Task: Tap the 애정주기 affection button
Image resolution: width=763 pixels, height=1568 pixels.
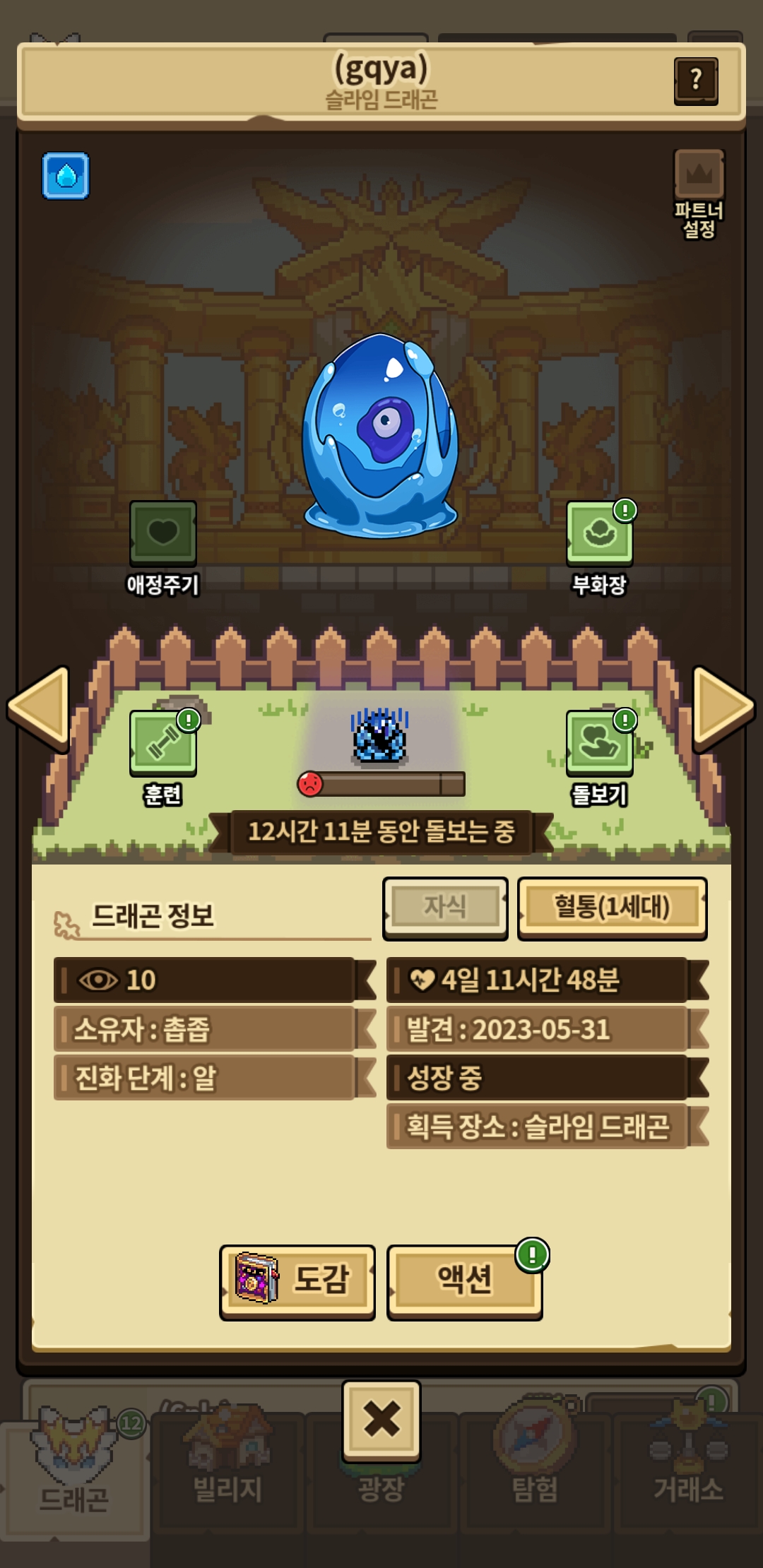Action: (x=163, y=533)
